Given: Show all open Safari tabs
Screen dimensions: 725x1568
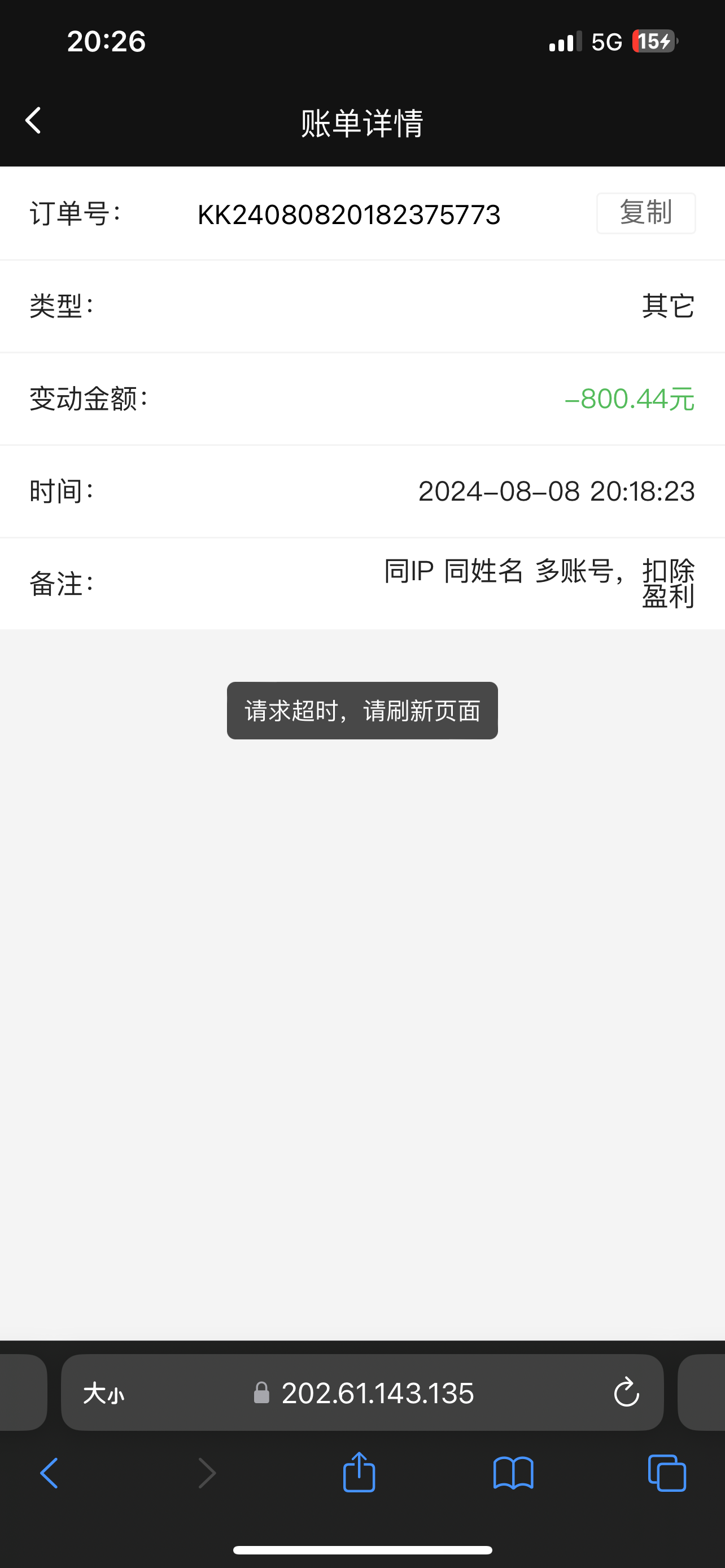Looking at the screenshot, I should click(x=667, y=1473).
